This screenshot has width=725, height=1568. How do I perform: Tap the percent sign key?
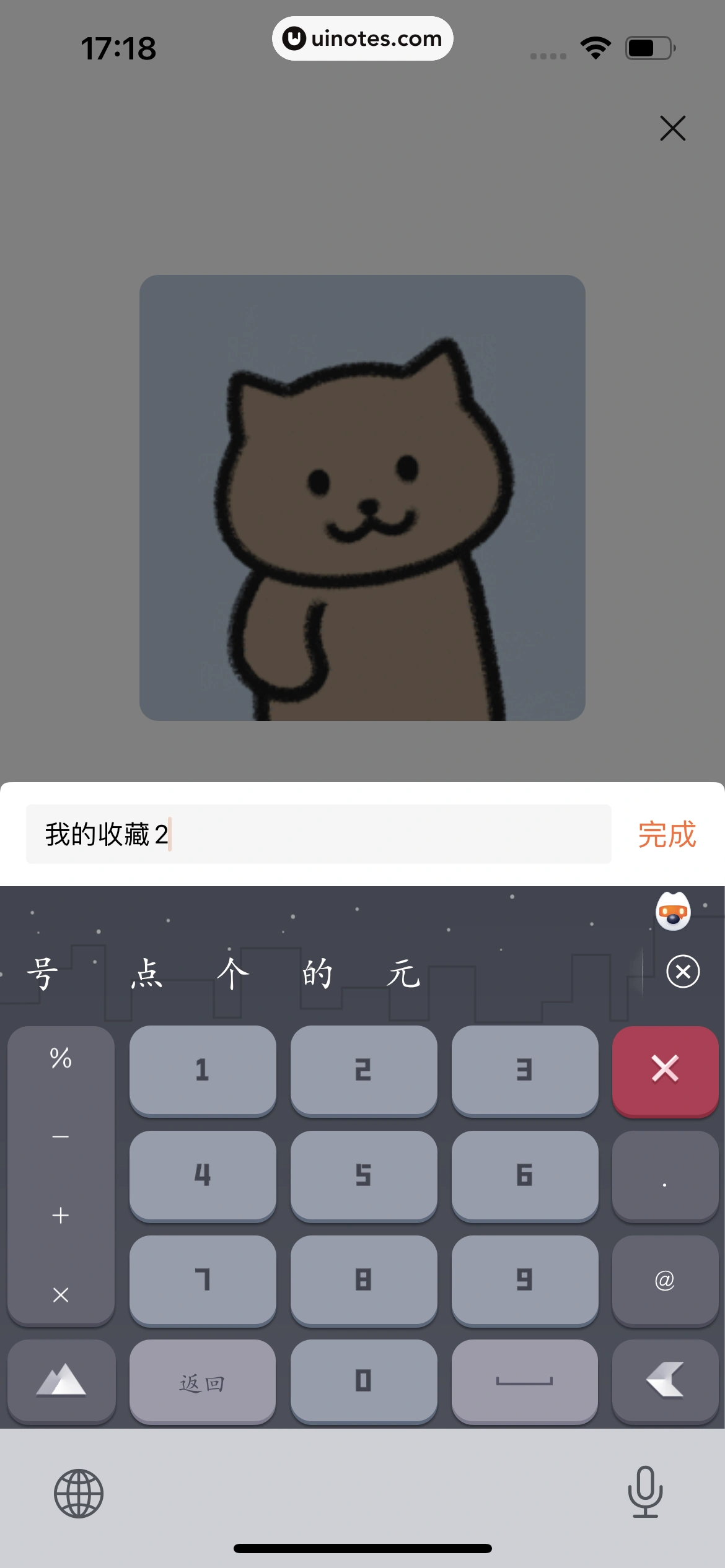click(x=60, y=1059)
